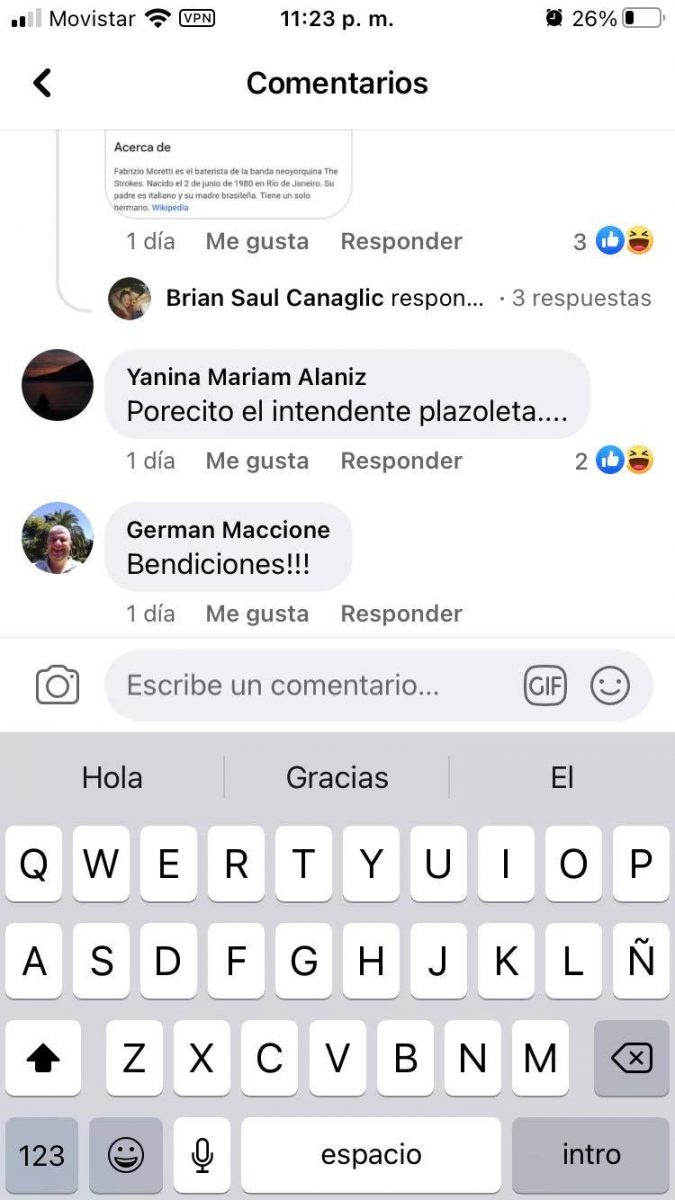This screenshot has width=675, height=1200.
Task: Insert the suggestion Gracias
Action: point(337,778)
